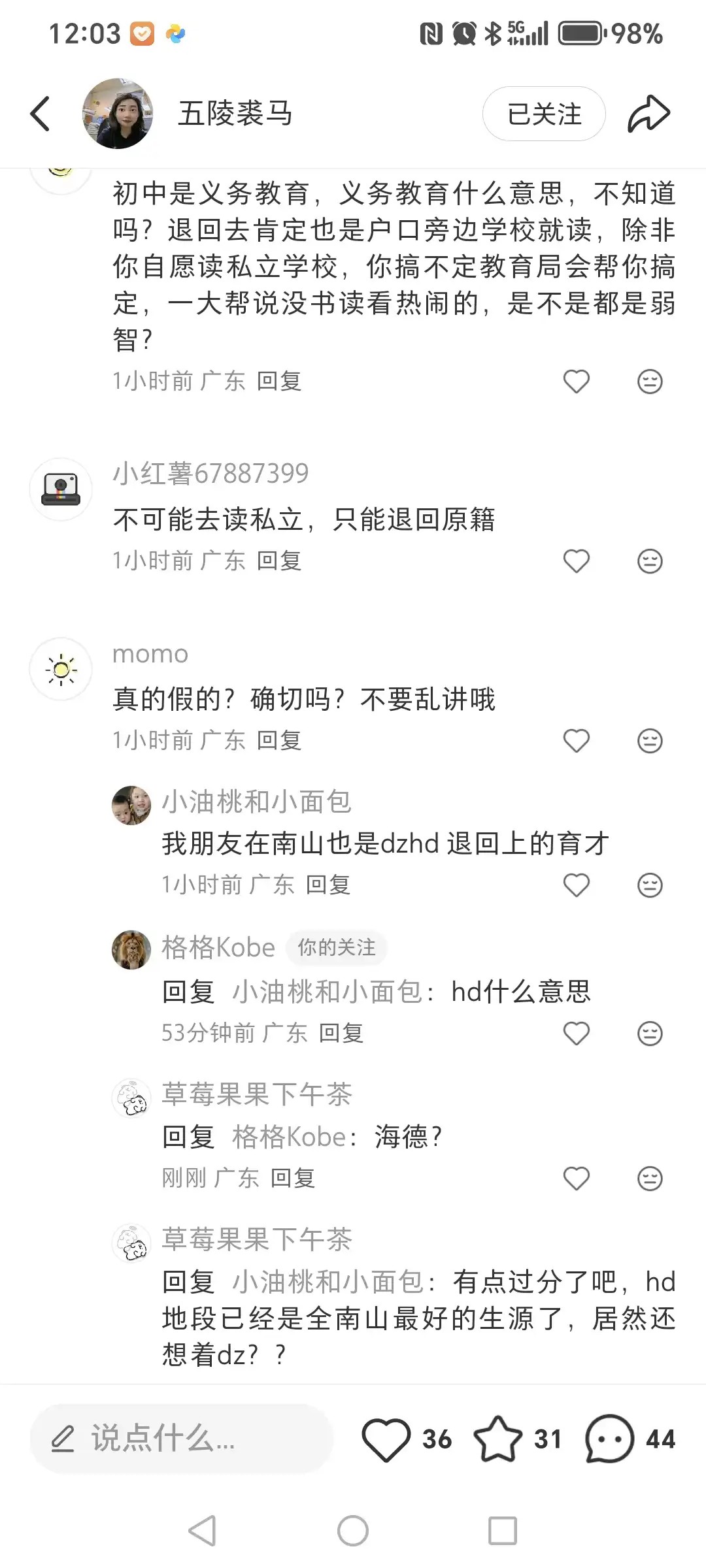706x1568 pixels.
Task: Like momo's comment 真的假的
Action: click(576, 741)
